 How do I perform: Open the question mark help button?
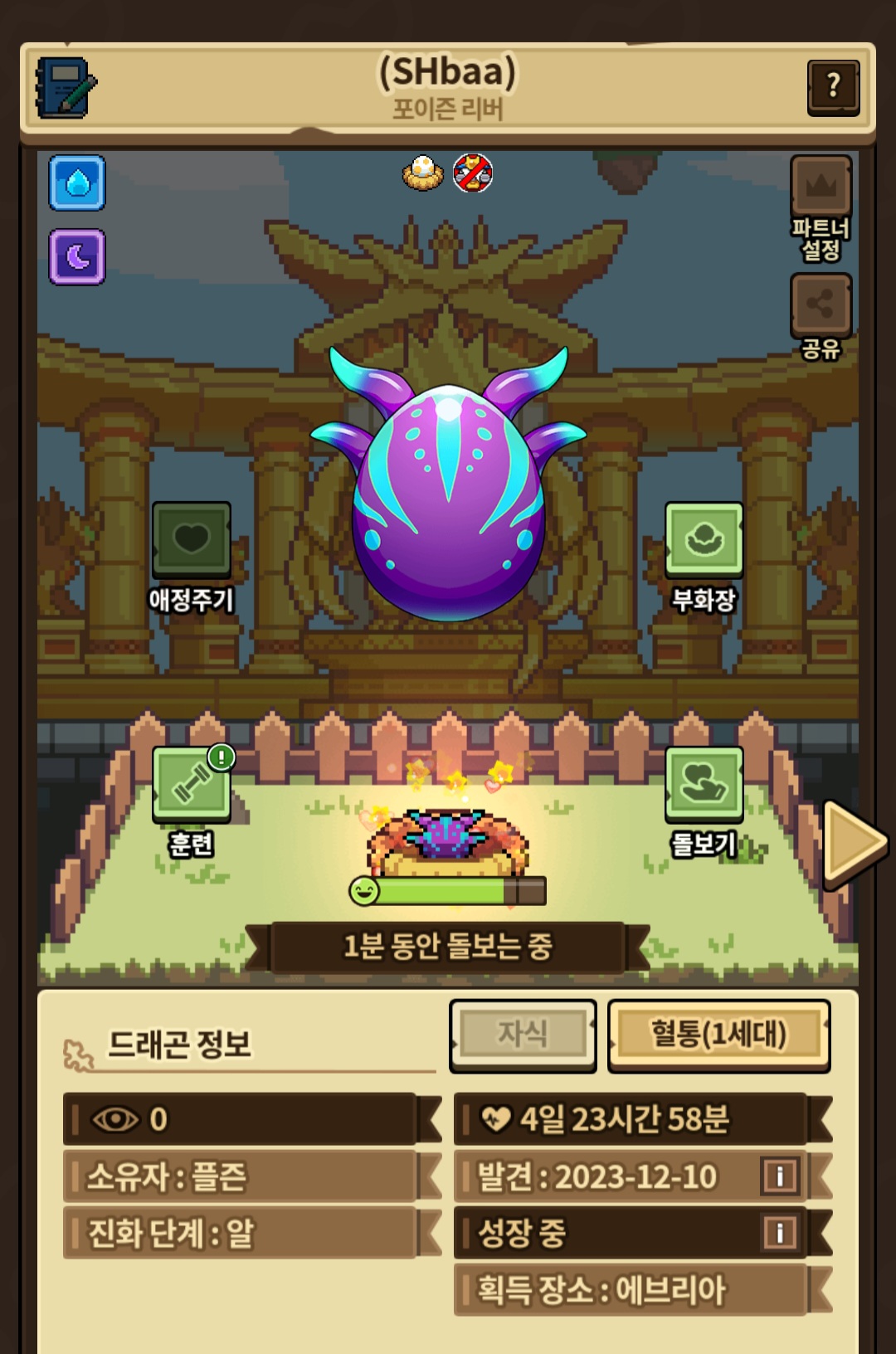833,86
